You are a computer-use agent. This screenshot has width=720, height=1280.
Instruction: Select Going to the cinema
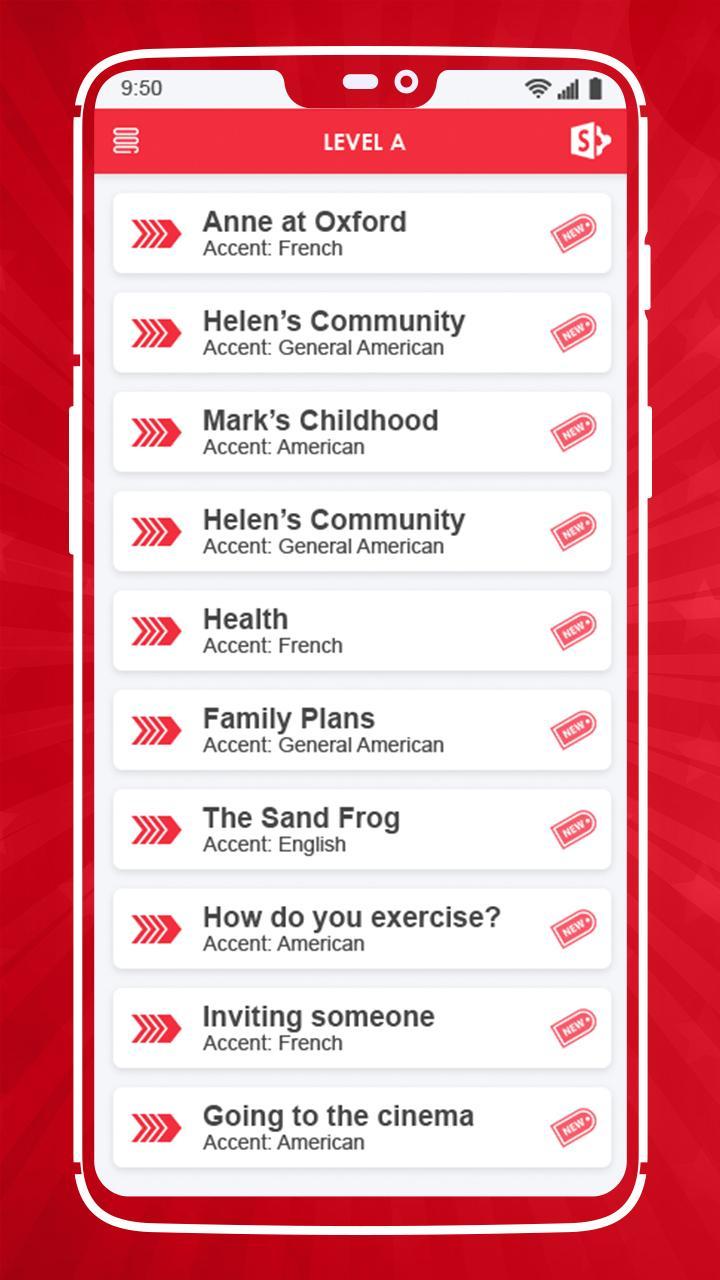pyautogui.click(x=361, y=1127)
